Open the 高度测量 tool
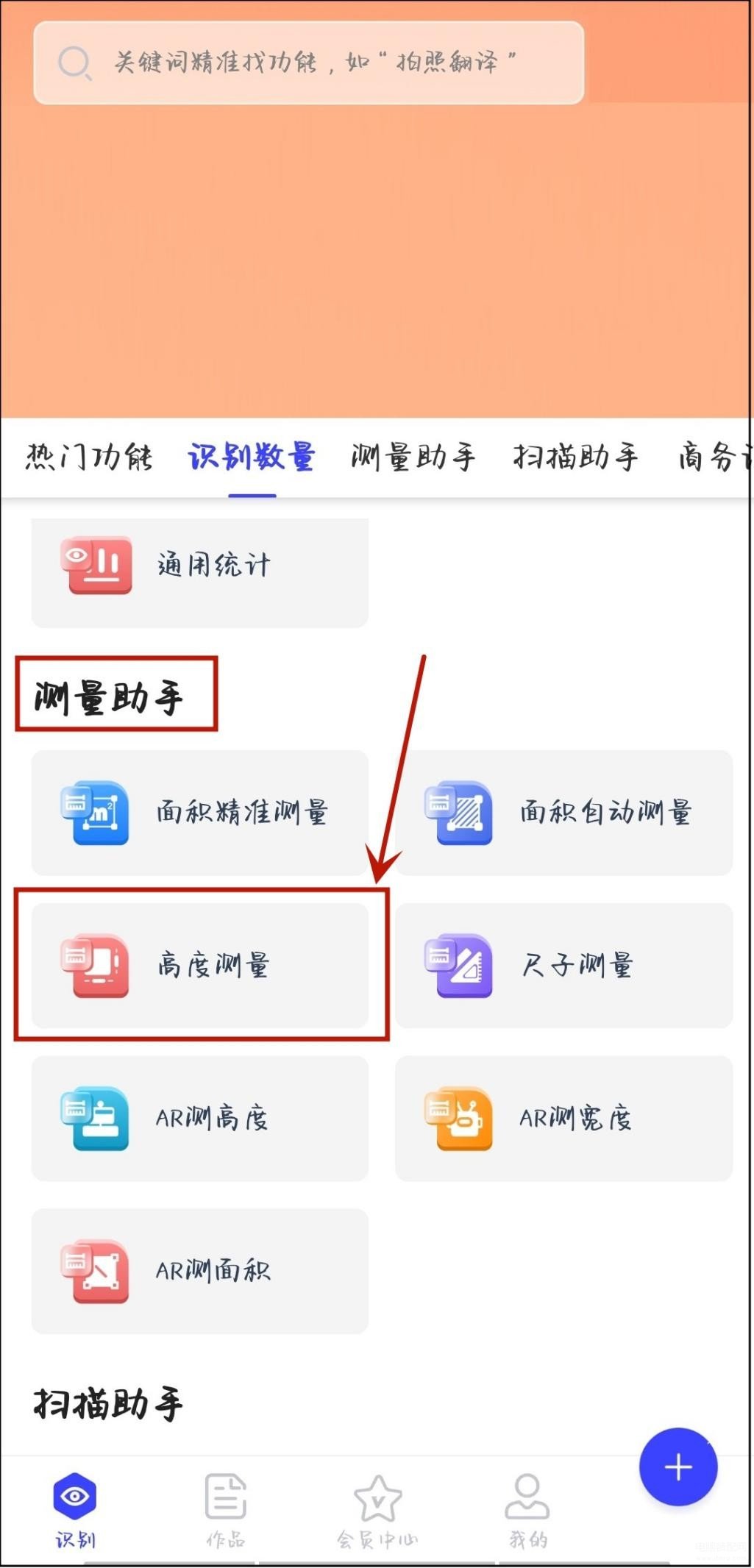 pyautogui.click(x=199, y=965)
